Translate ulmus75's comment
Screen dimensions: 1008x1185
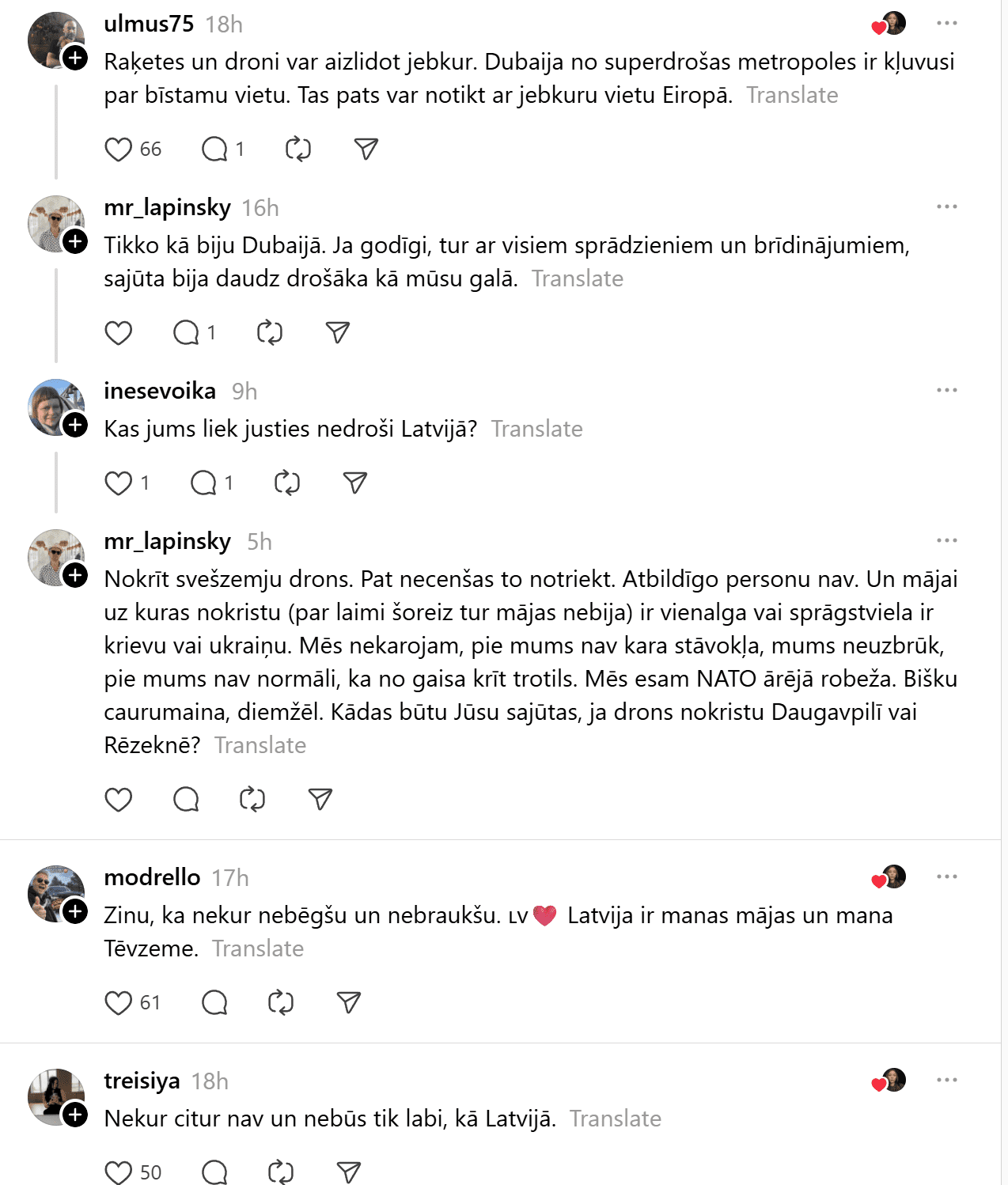tap(792, 95)
